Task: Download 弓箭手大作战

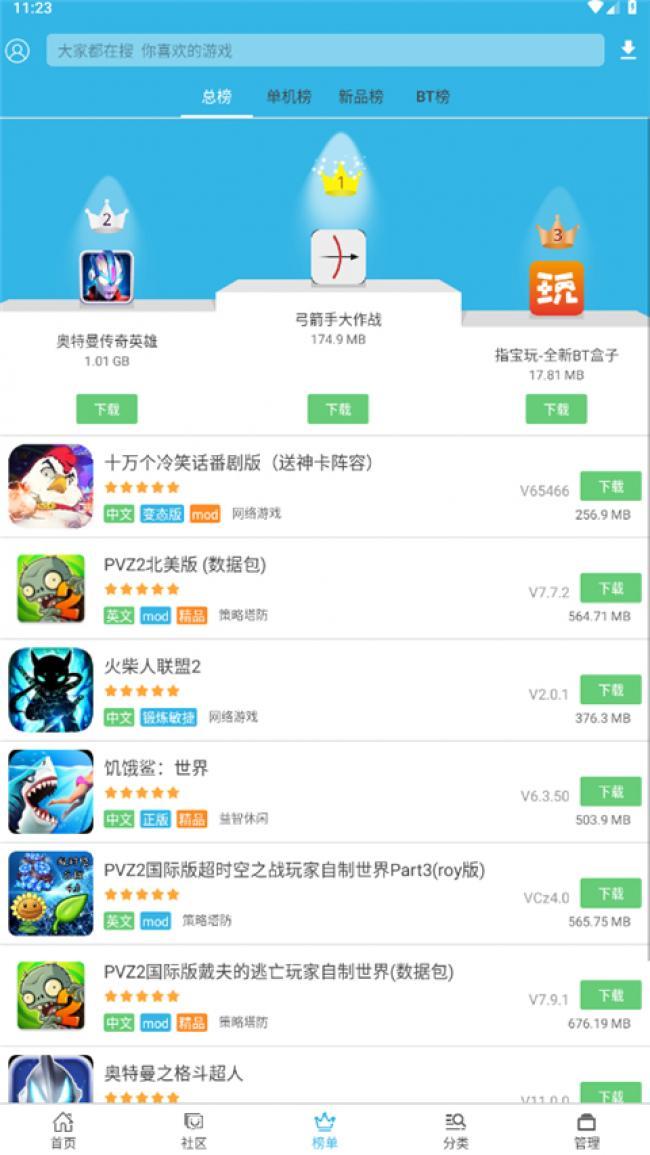Action: [x=337, y=409]
